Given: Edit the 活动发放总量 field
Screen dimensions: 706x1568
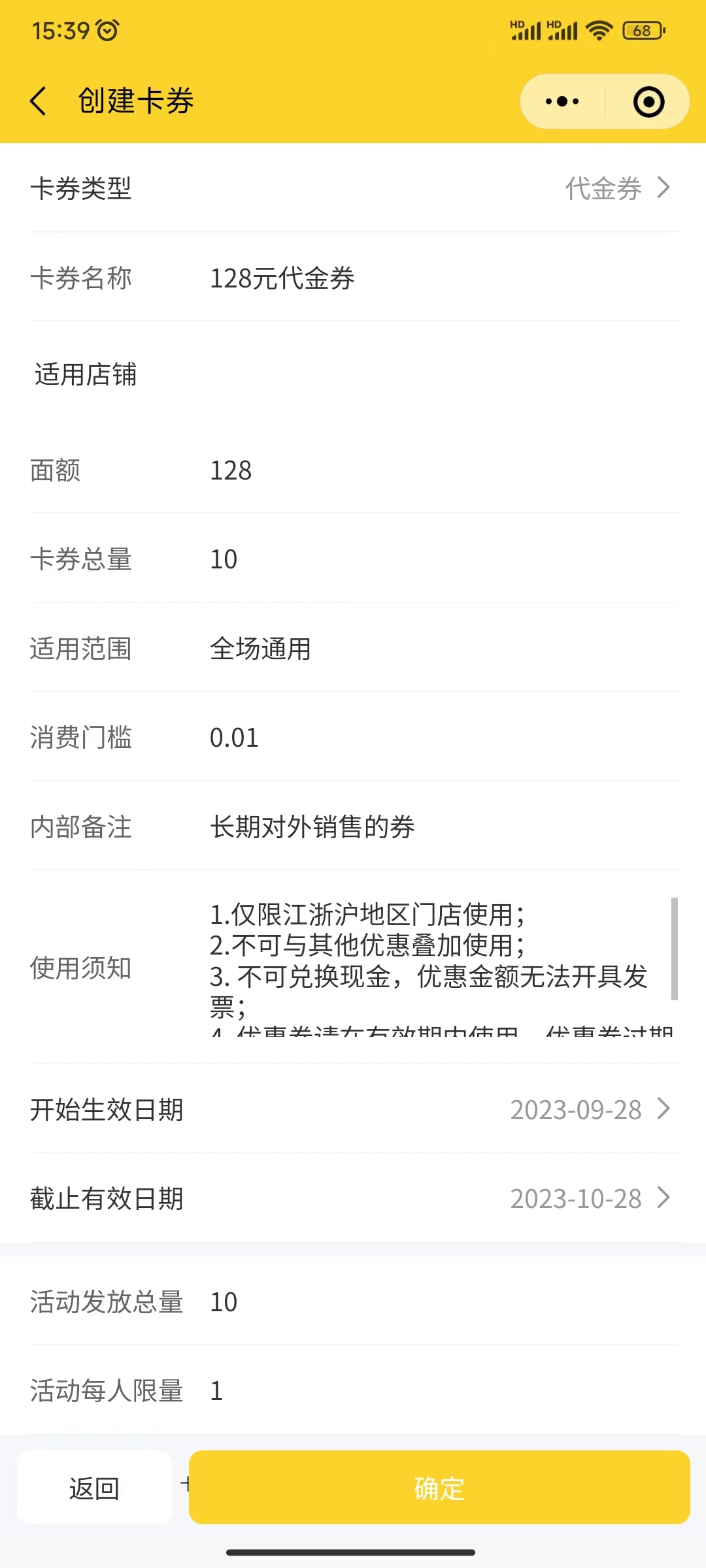Looking at the screenshot, I should click(x=438, y=1302).
